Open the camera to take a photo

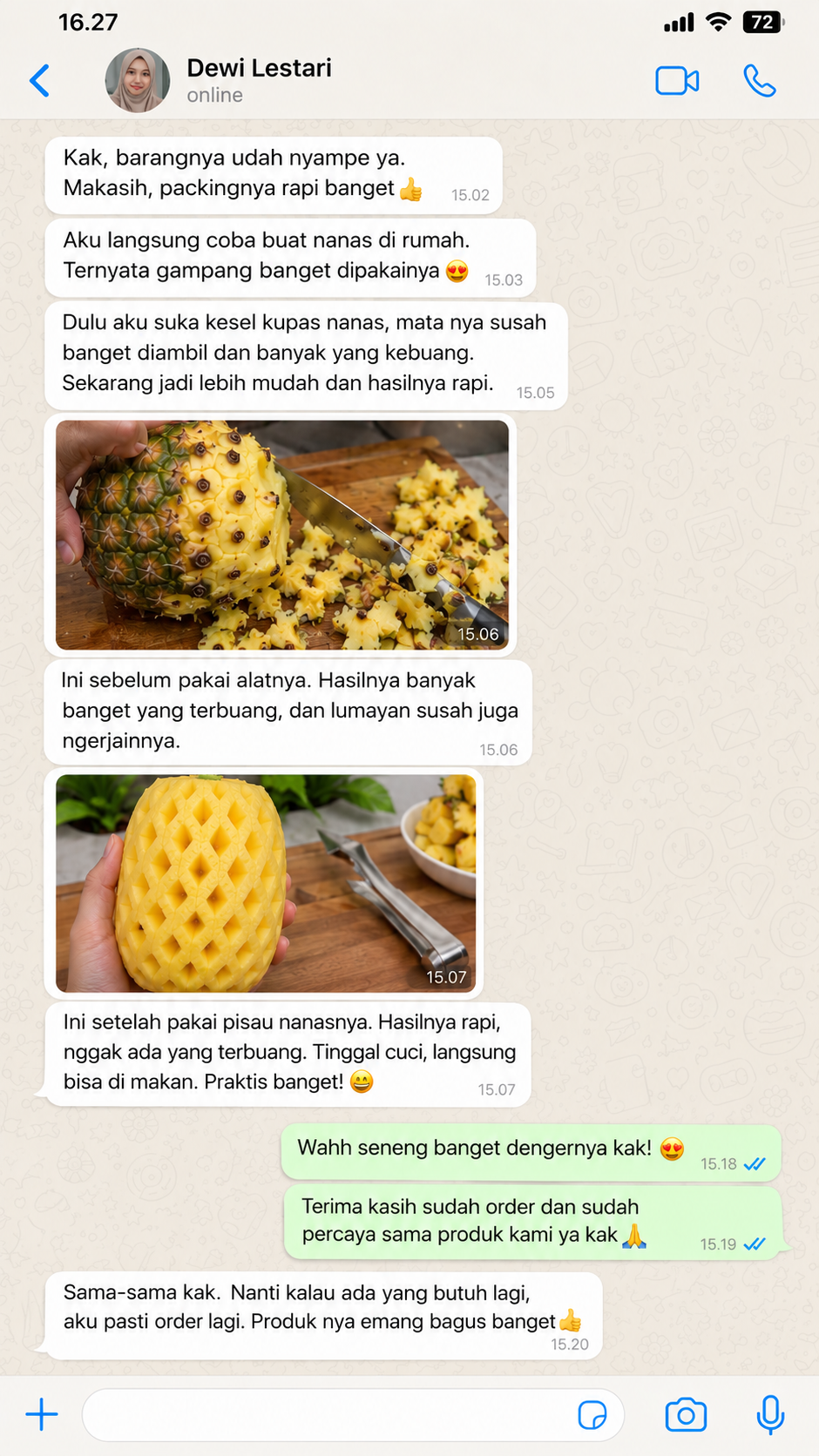click(x=686, y=1415)
